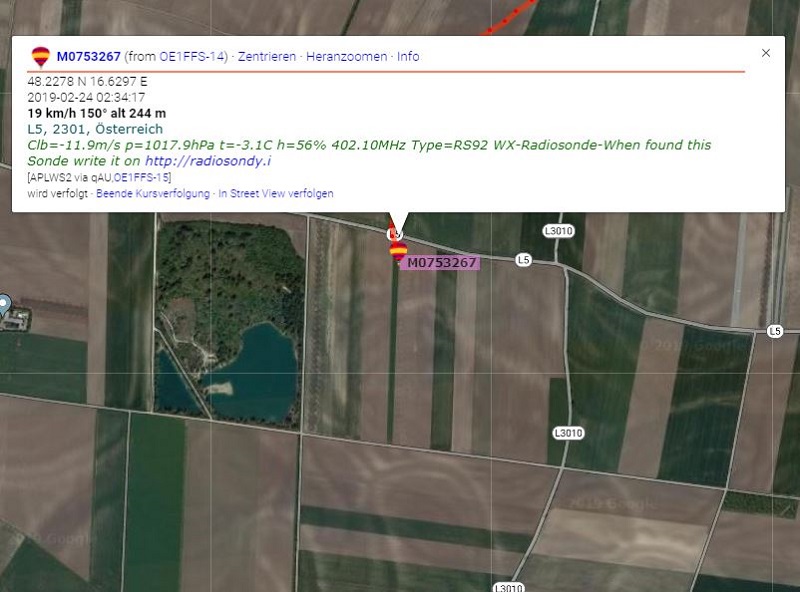Tap Beende Kursverfolgung to stop tracking

pos(153,193)
